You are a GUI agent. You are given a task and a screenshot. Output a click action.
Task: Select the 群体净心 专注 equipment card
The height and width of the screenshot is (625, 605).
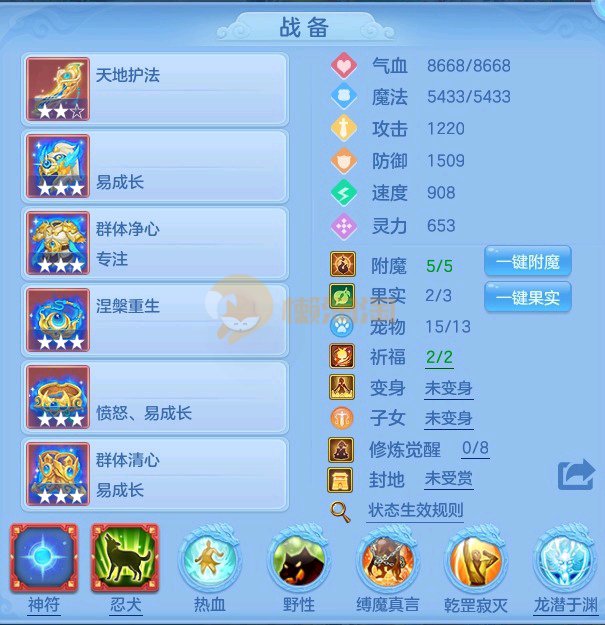point(155,243)
